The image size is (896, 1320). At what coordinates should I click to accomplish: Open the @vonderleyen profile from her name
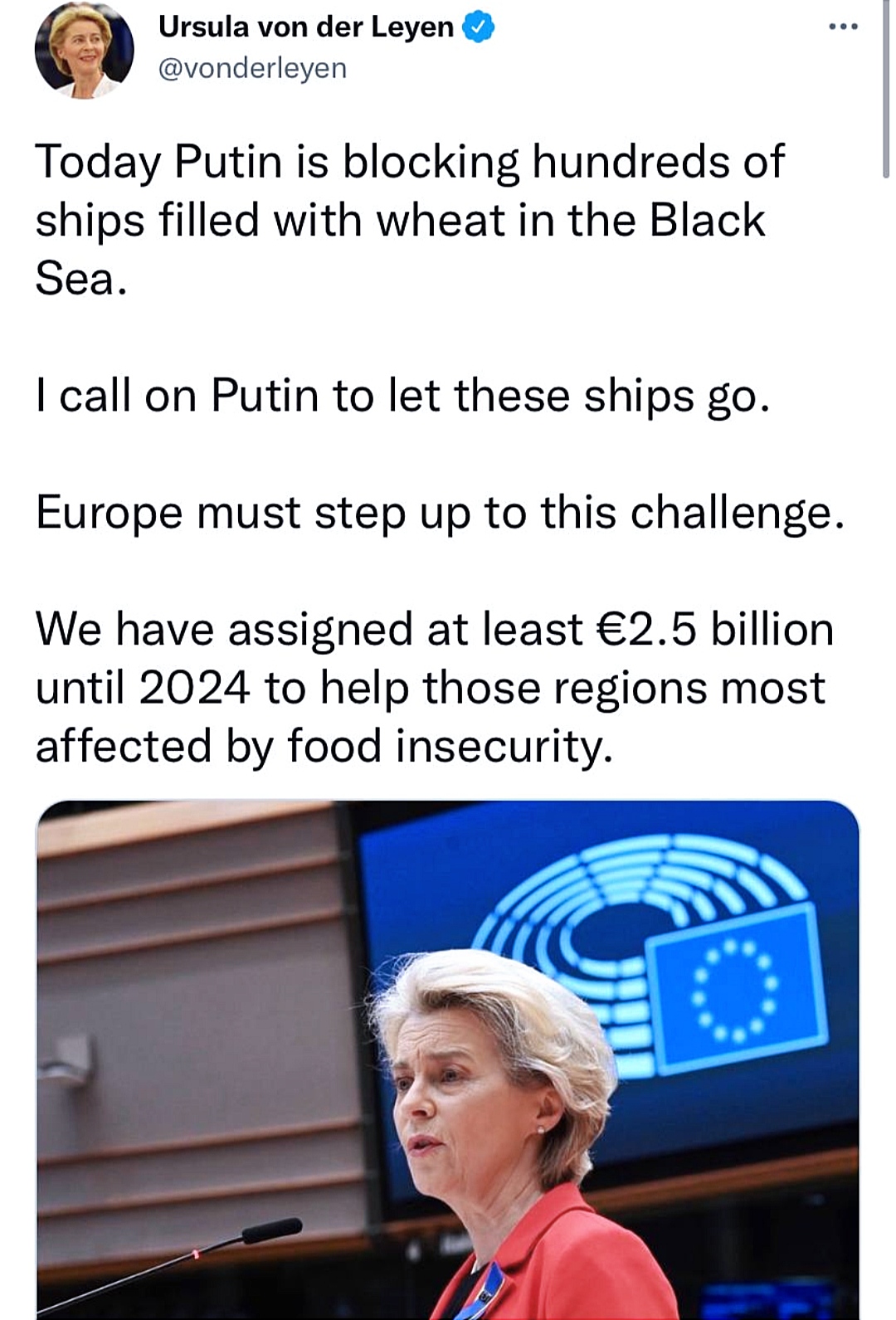click(x=305, y=27)
